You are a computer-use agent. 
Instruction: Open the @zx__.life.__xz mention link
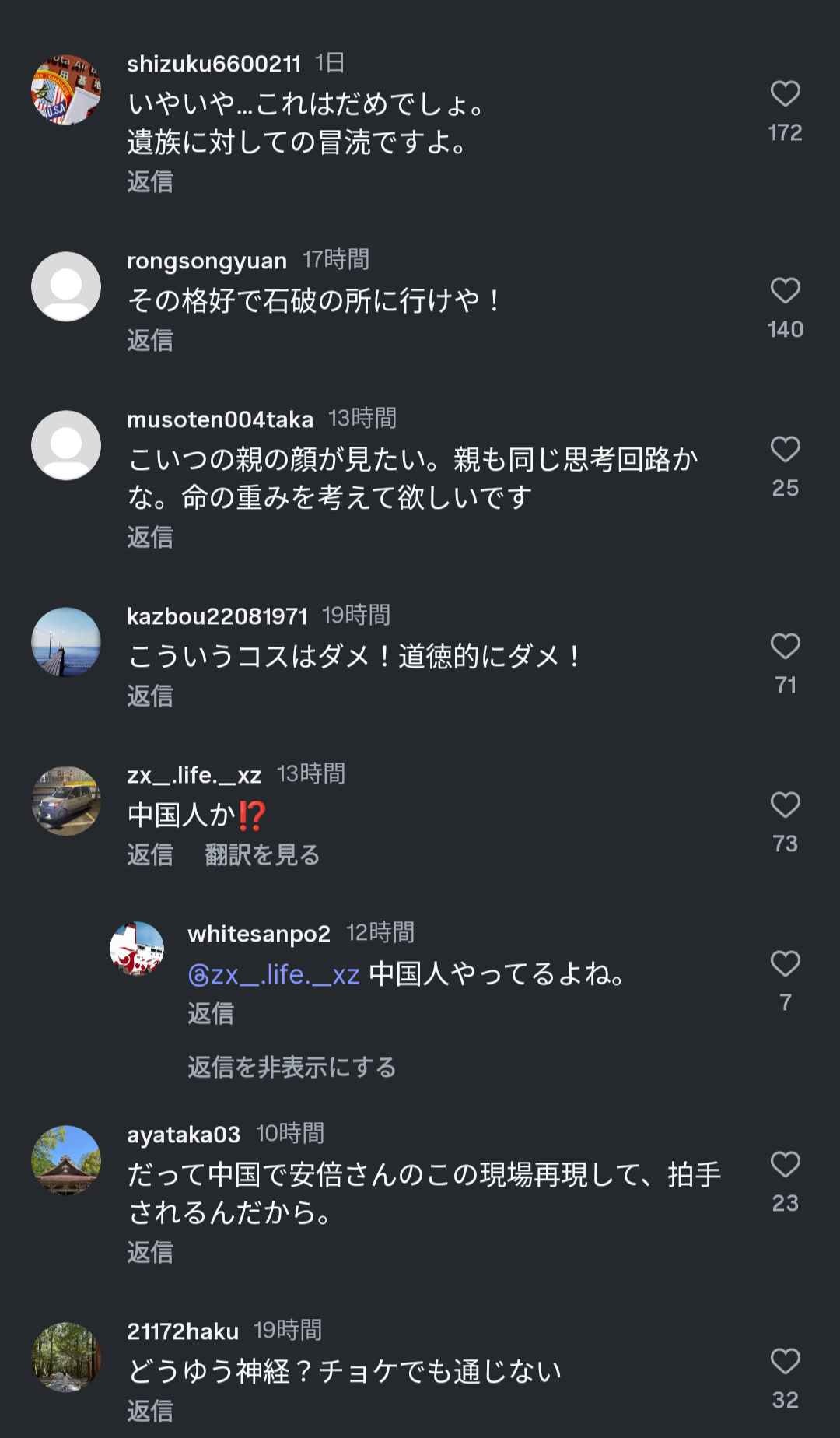pos(274,974)
